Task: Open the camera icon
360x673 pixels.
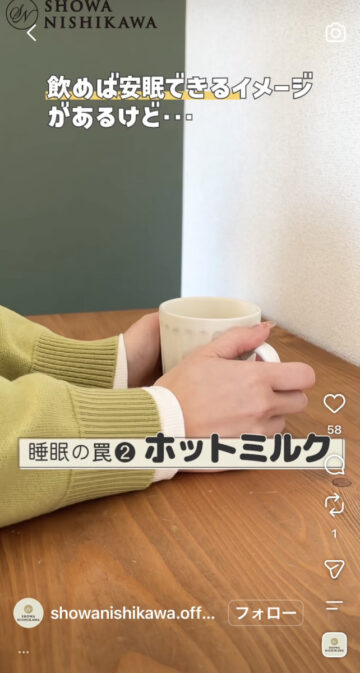Action: [335, 33]
